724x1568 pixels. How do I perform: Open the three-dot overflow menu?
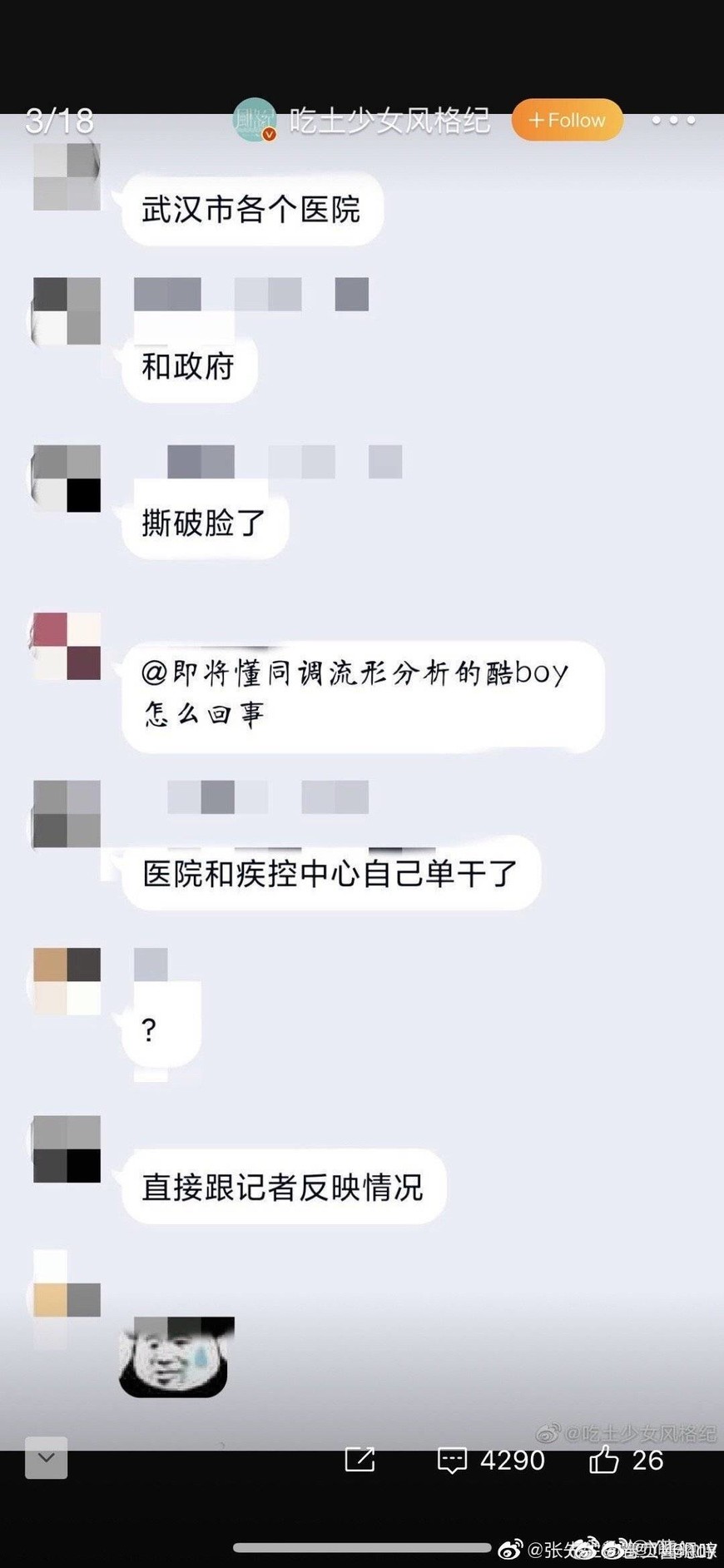pyautogui.click(x=673, y=121)
